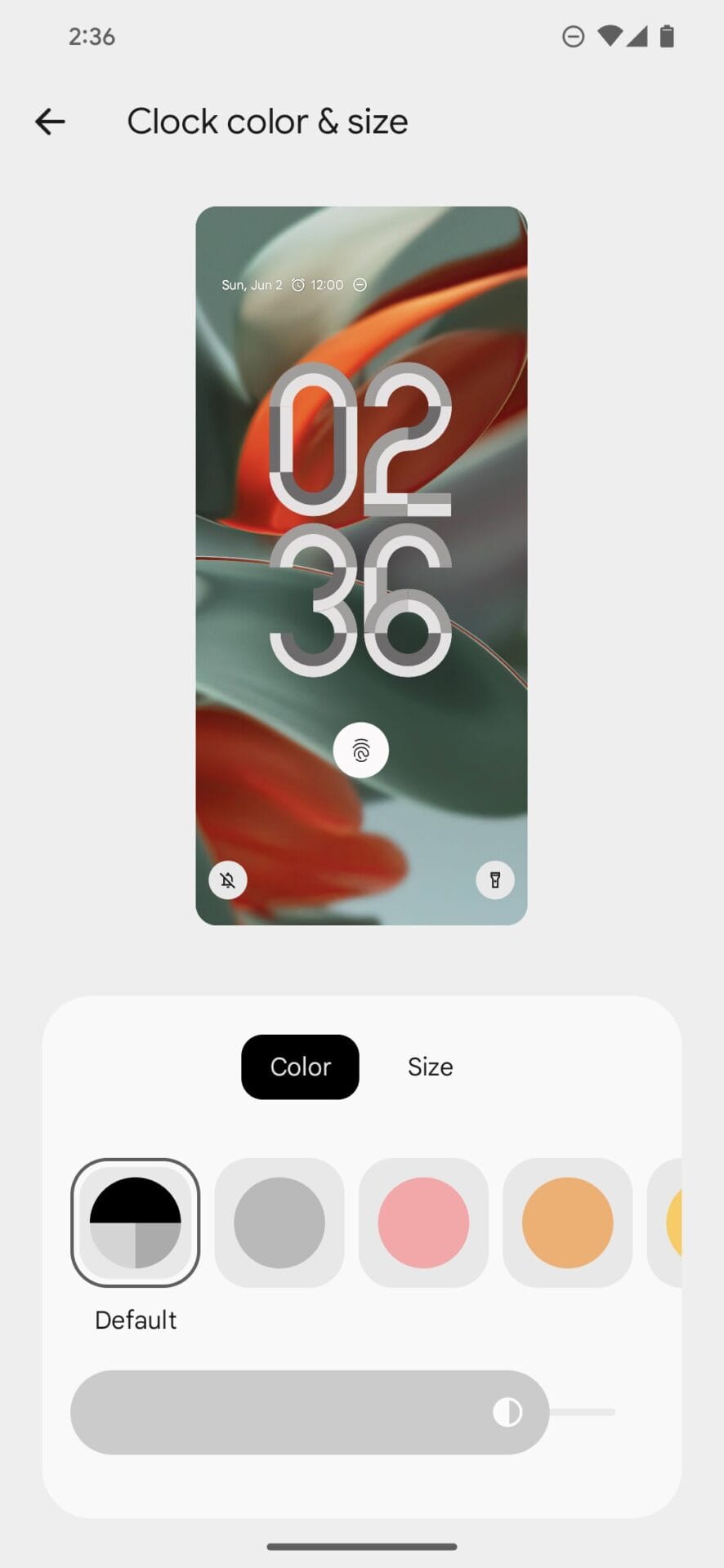724x1568 pixels.
Task: Apply the orange clock color swatch
Action: [567, 1223]
